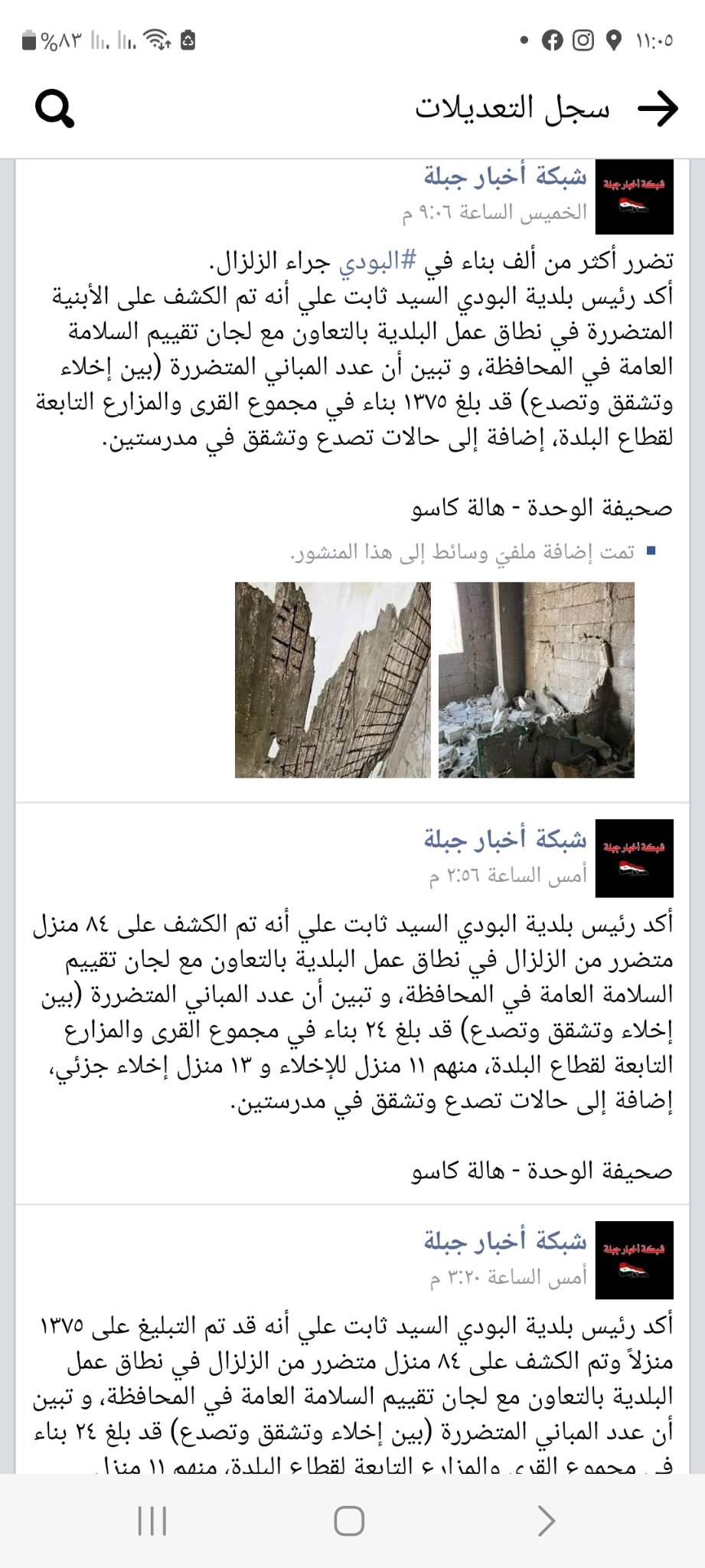View the damaged brick wall photo
The height and width of the screenshot is (1568, 705).
[x=536, y=680]
